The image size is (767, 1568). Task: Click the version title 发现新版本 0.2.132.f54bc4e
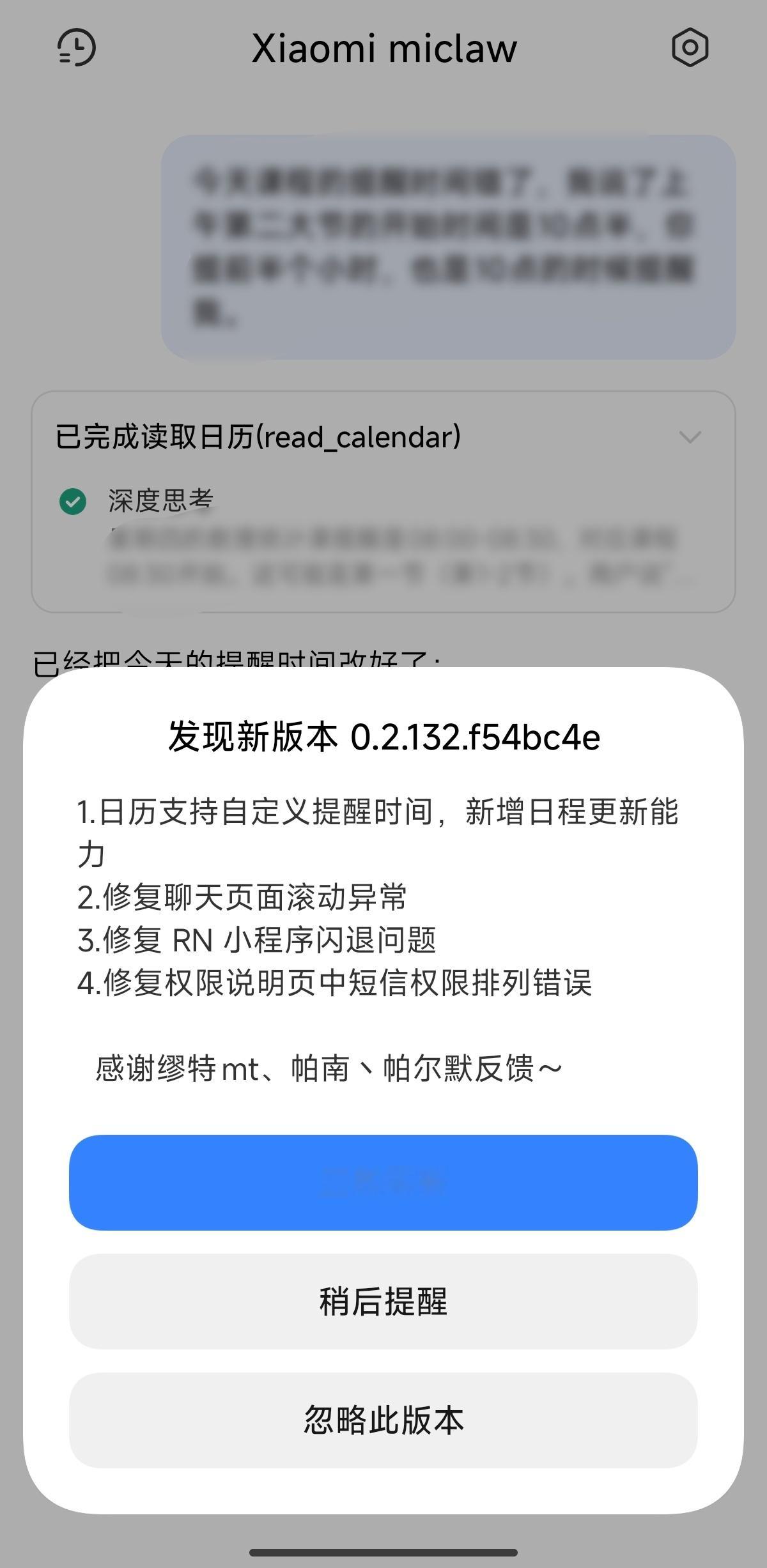click(x=383, y=737)
